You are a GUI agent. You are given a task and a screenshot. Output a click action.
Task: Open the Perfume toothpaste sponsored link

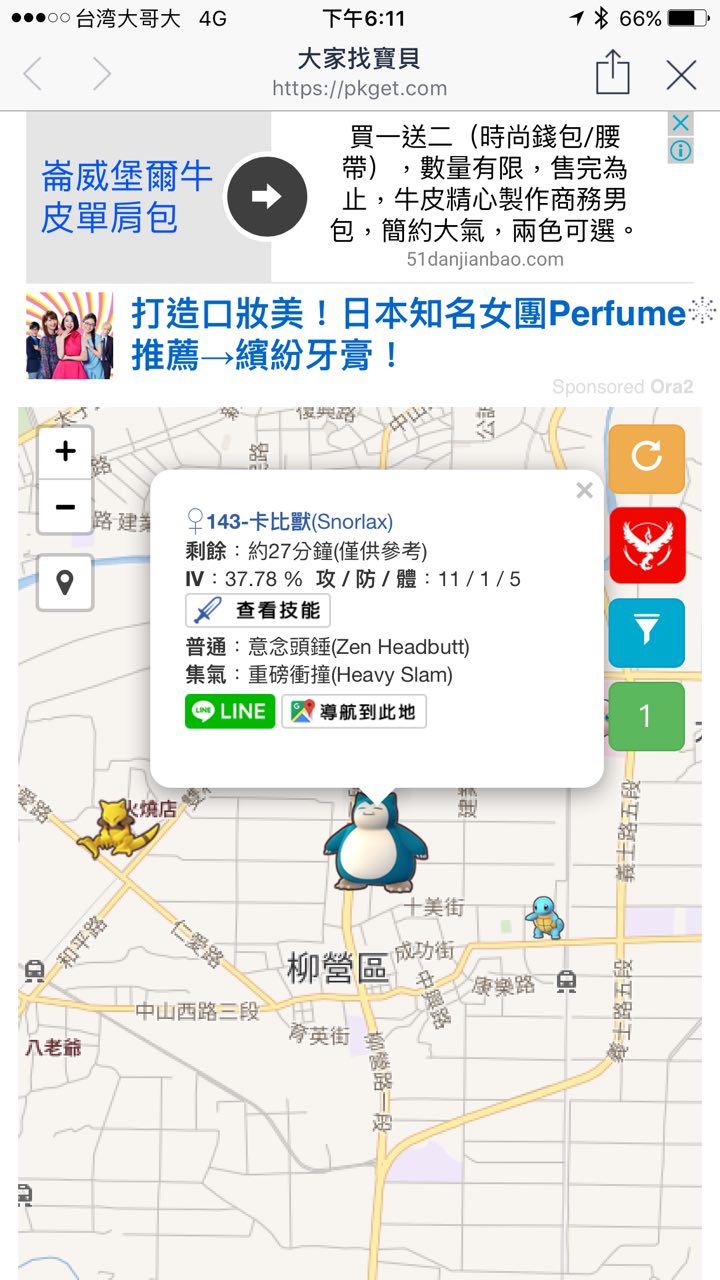coord(408,332)
